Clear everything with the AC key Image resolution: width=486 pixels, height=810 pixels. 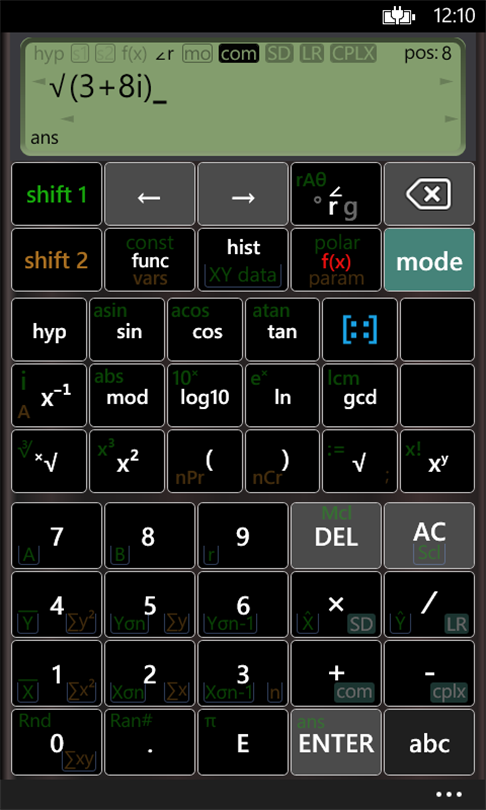(429, 536)
